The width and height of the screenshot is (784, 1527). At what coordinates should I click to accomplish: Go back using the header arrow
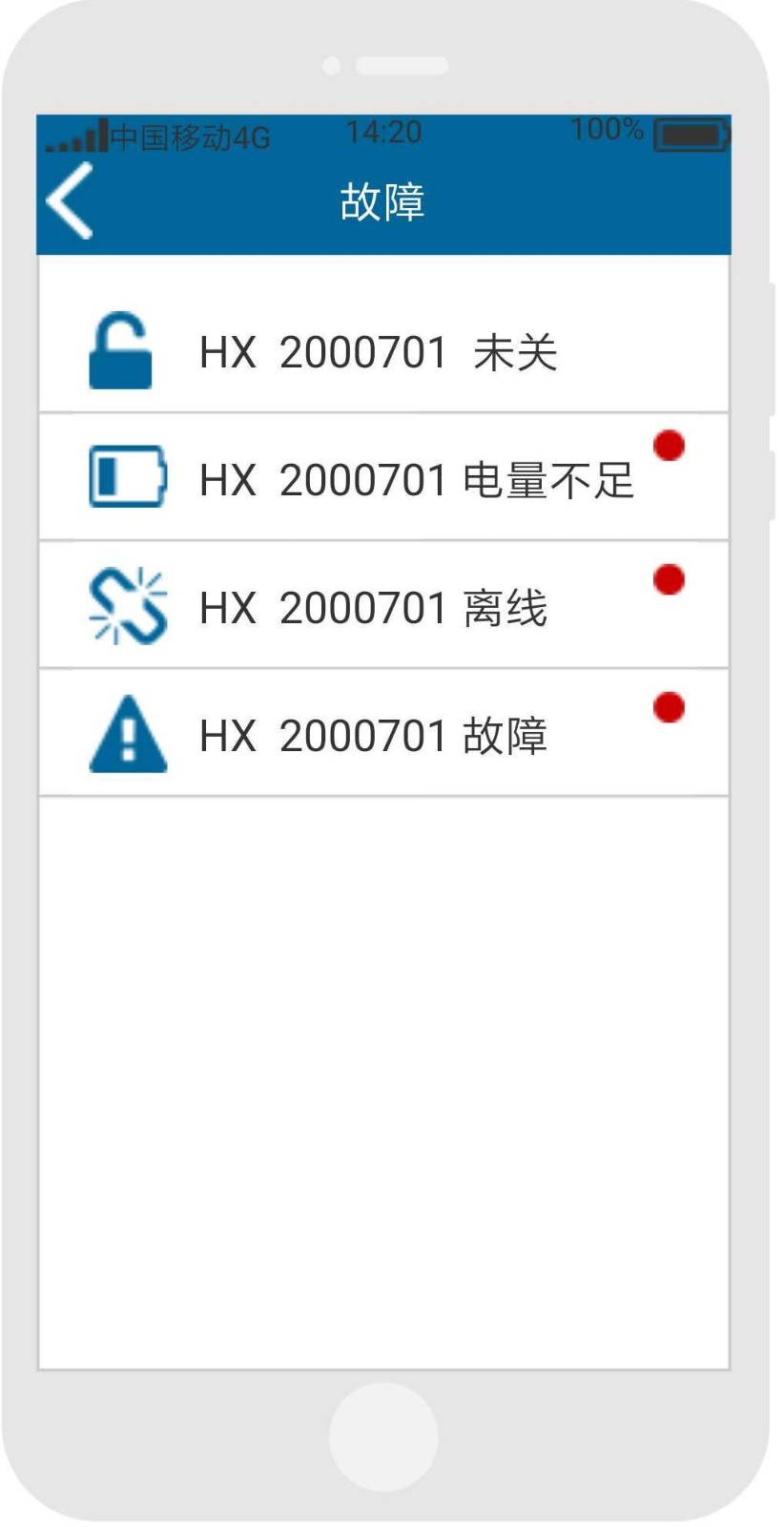click(70, 200)
